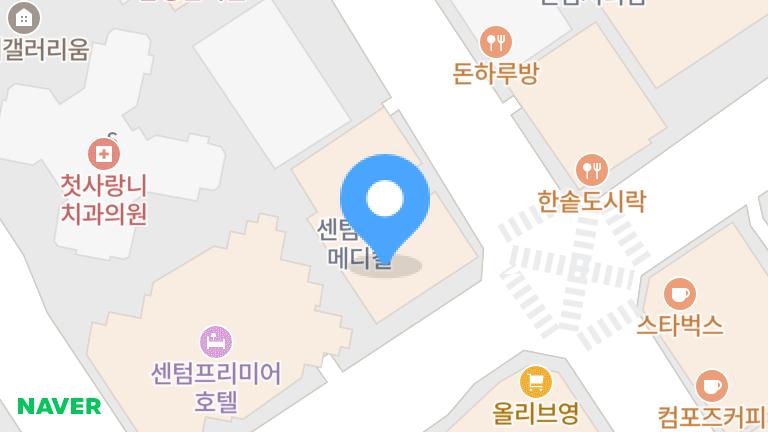768x432 pixels.
Task: Select the 컴포즈커피 cafe marker
Action: pos(711,385)
